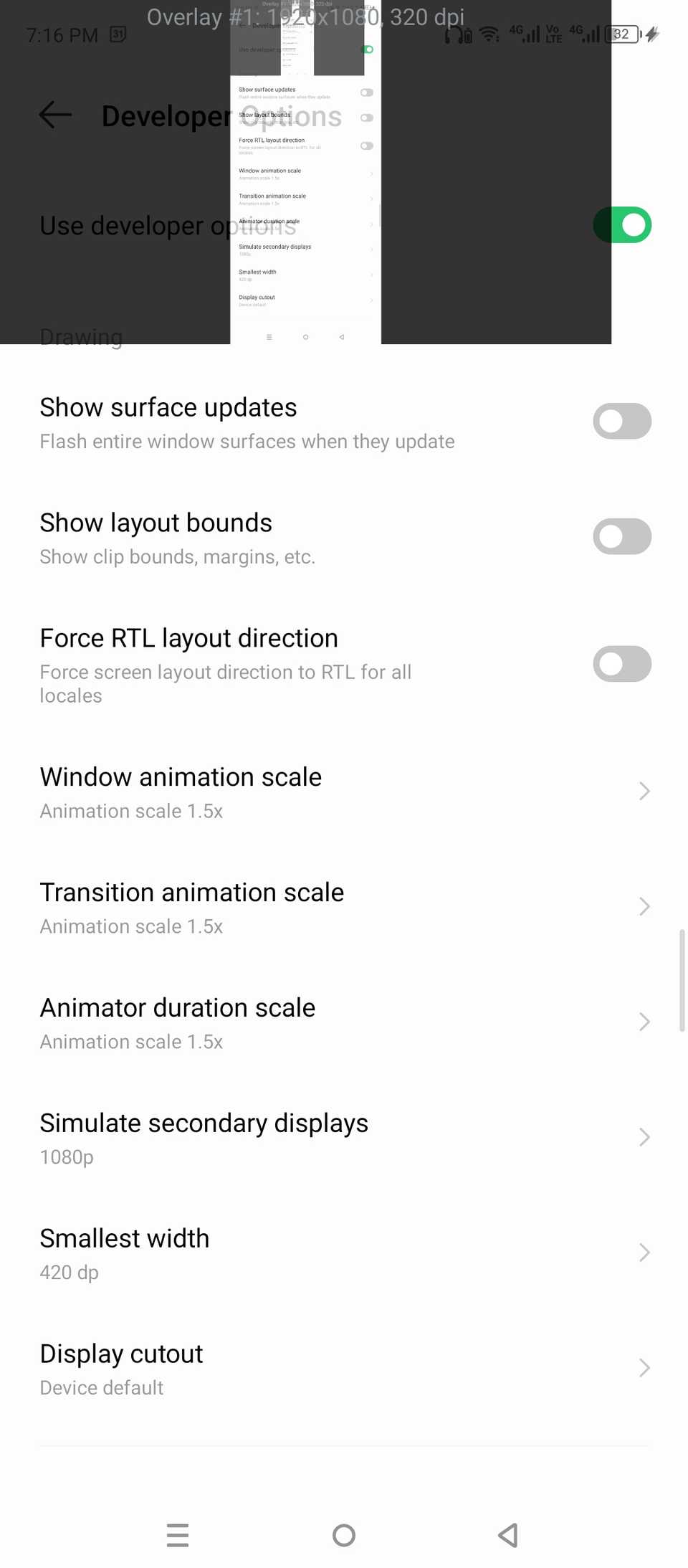The height and width of the screenshot is (1568, 688).
Task: Open Simulate secondary displays setting
Action: point(643,1136)
